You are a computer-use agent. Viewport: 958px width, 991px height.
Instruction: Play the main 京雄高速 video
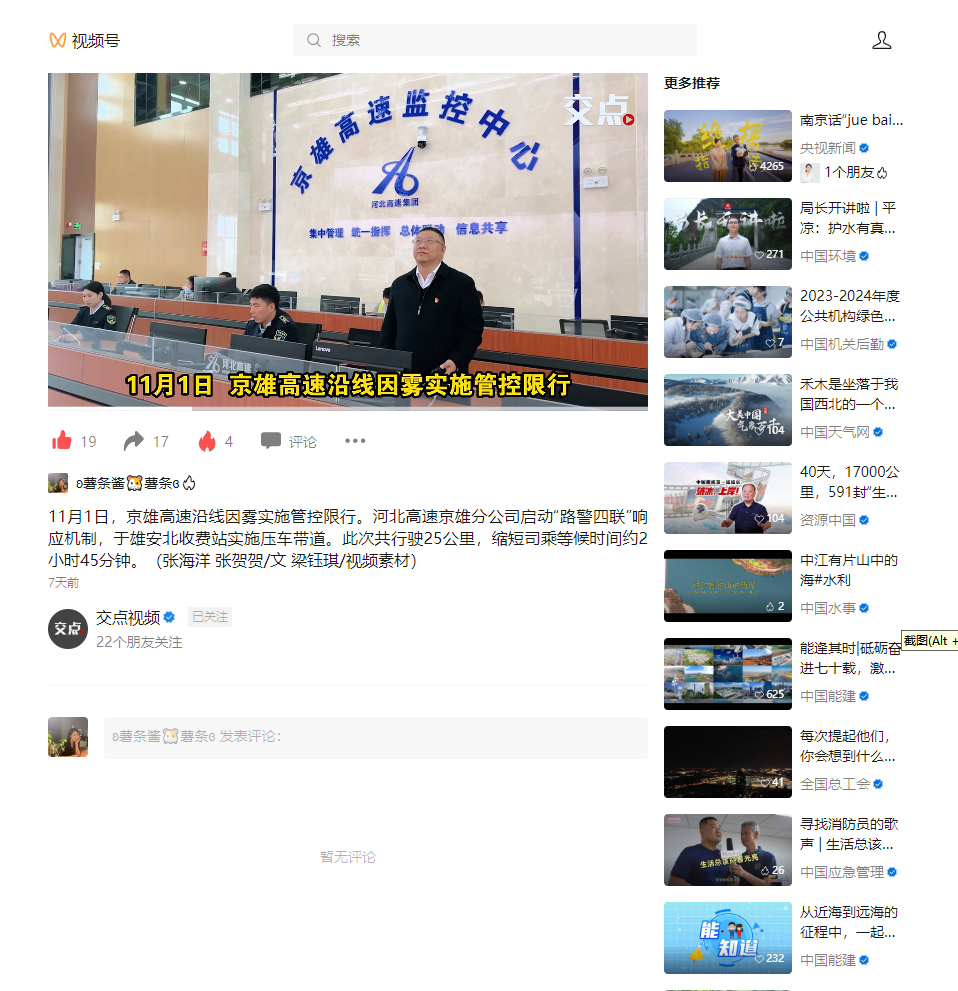pyautogui.click(x=347, y=240)
